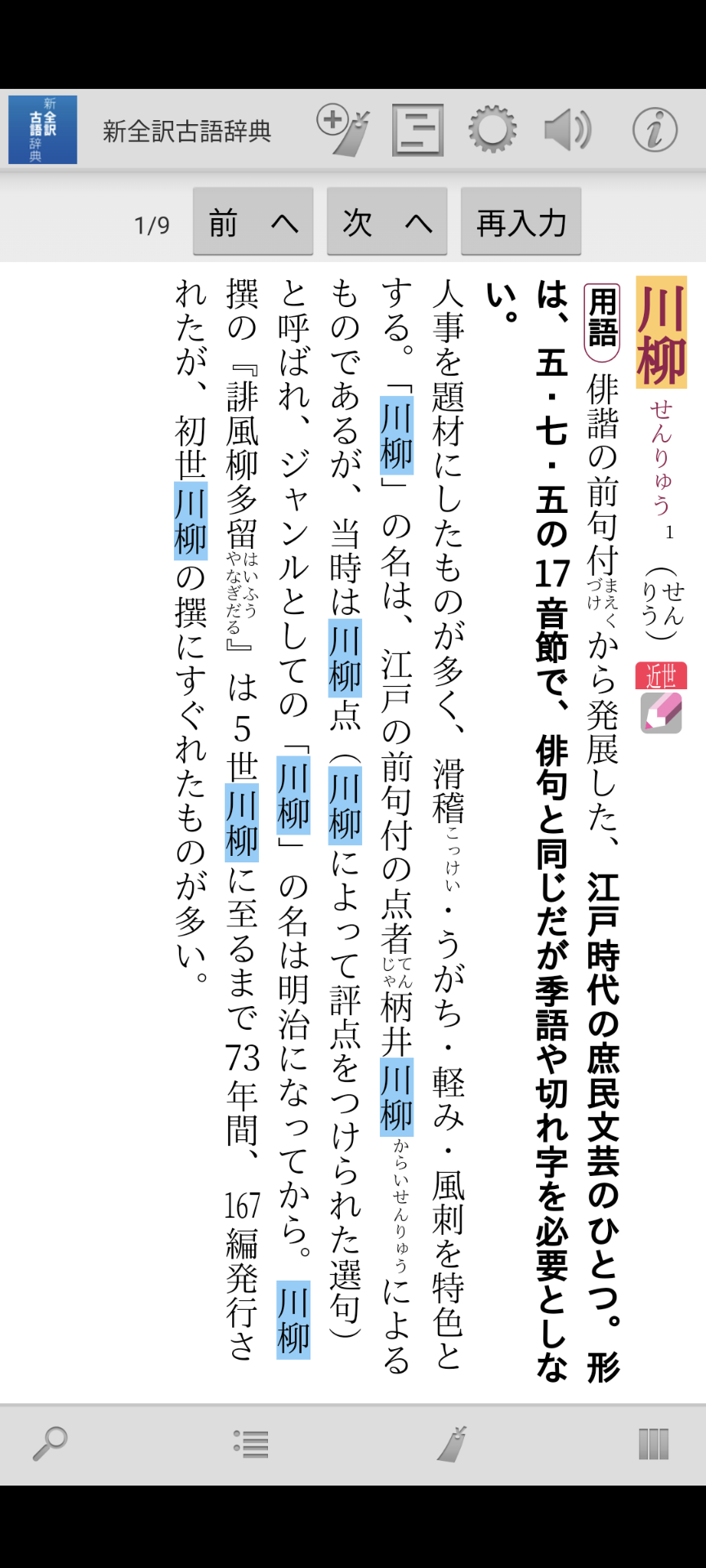Screen dimensions: 706x1568
Task: Tap the 新全訳古語辞典 dictionary icon
Action: [42, 130]
